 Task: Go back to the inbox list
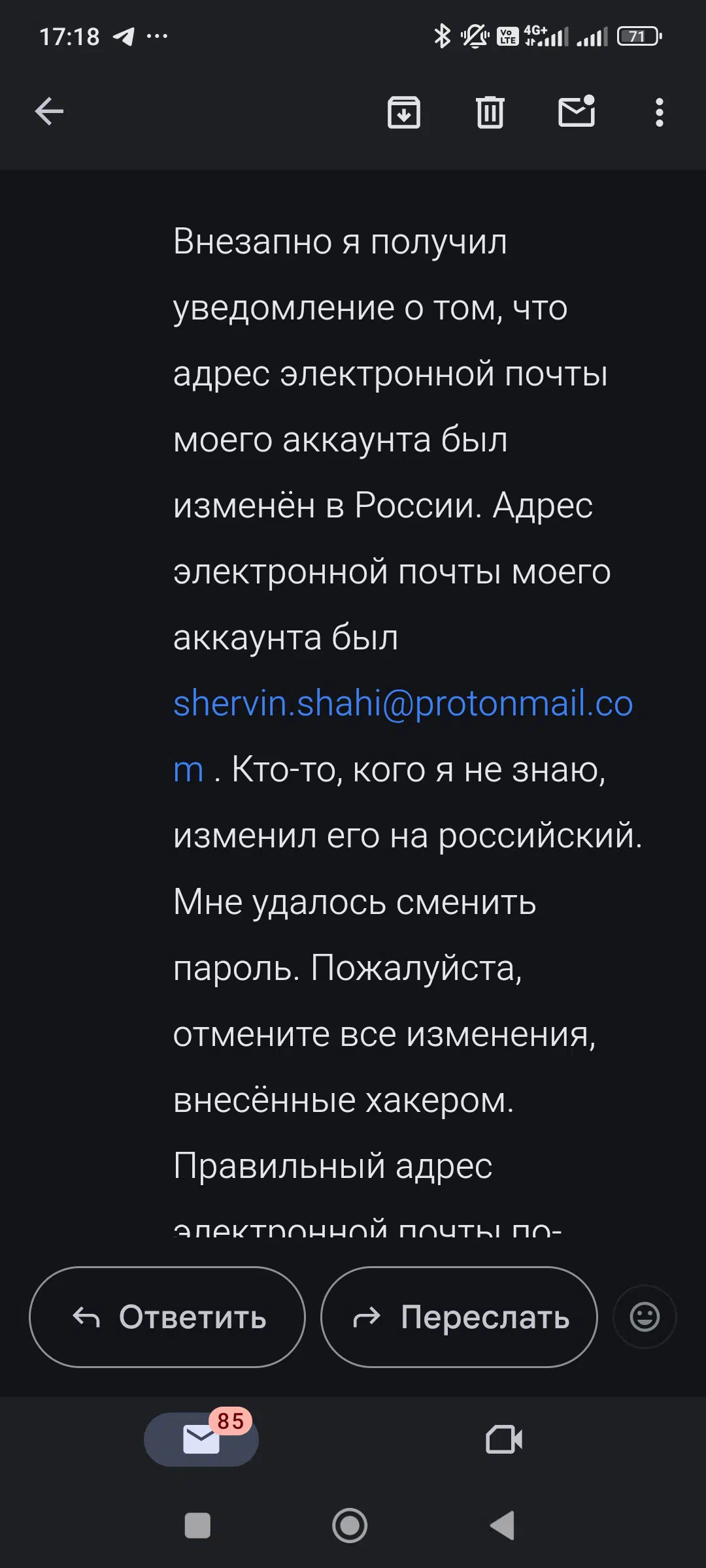tap(50, 112)
